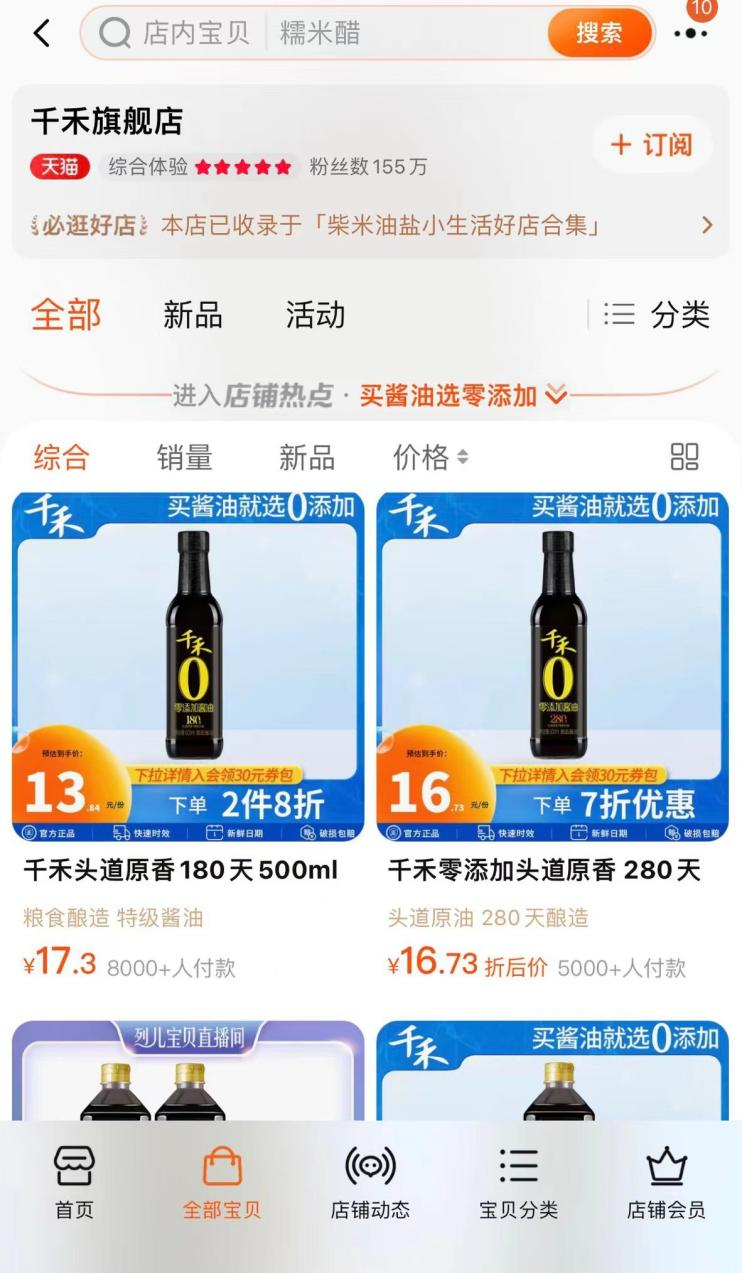Go to 首页 in bottom bar

click(74, 1182)
